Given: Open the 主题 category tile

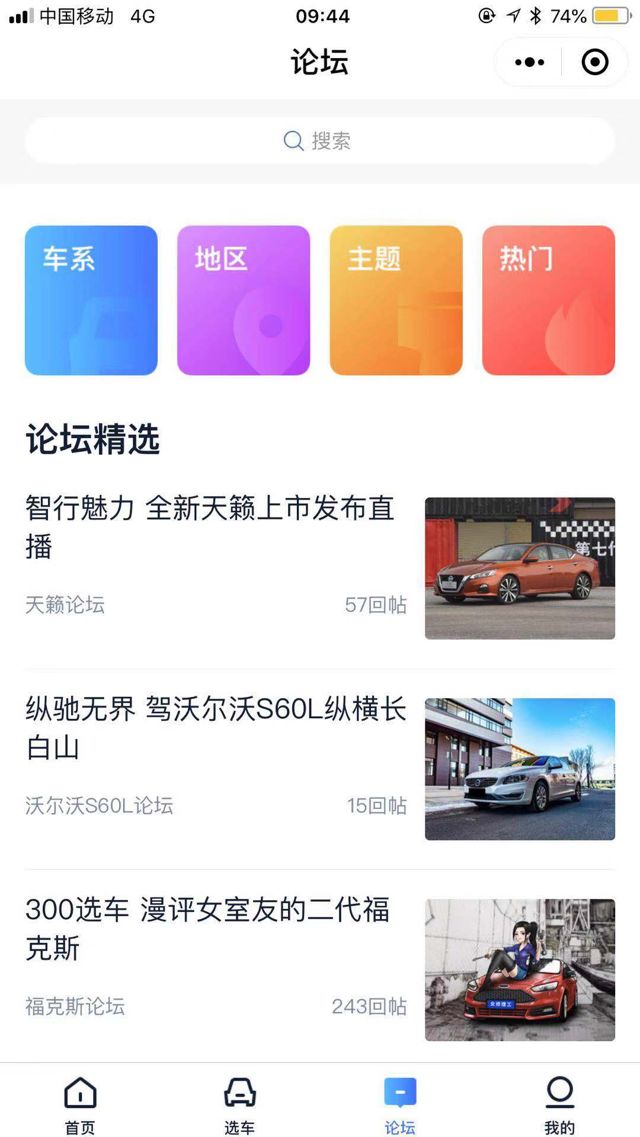Looking at the screenshot, I should click(396, 300).
